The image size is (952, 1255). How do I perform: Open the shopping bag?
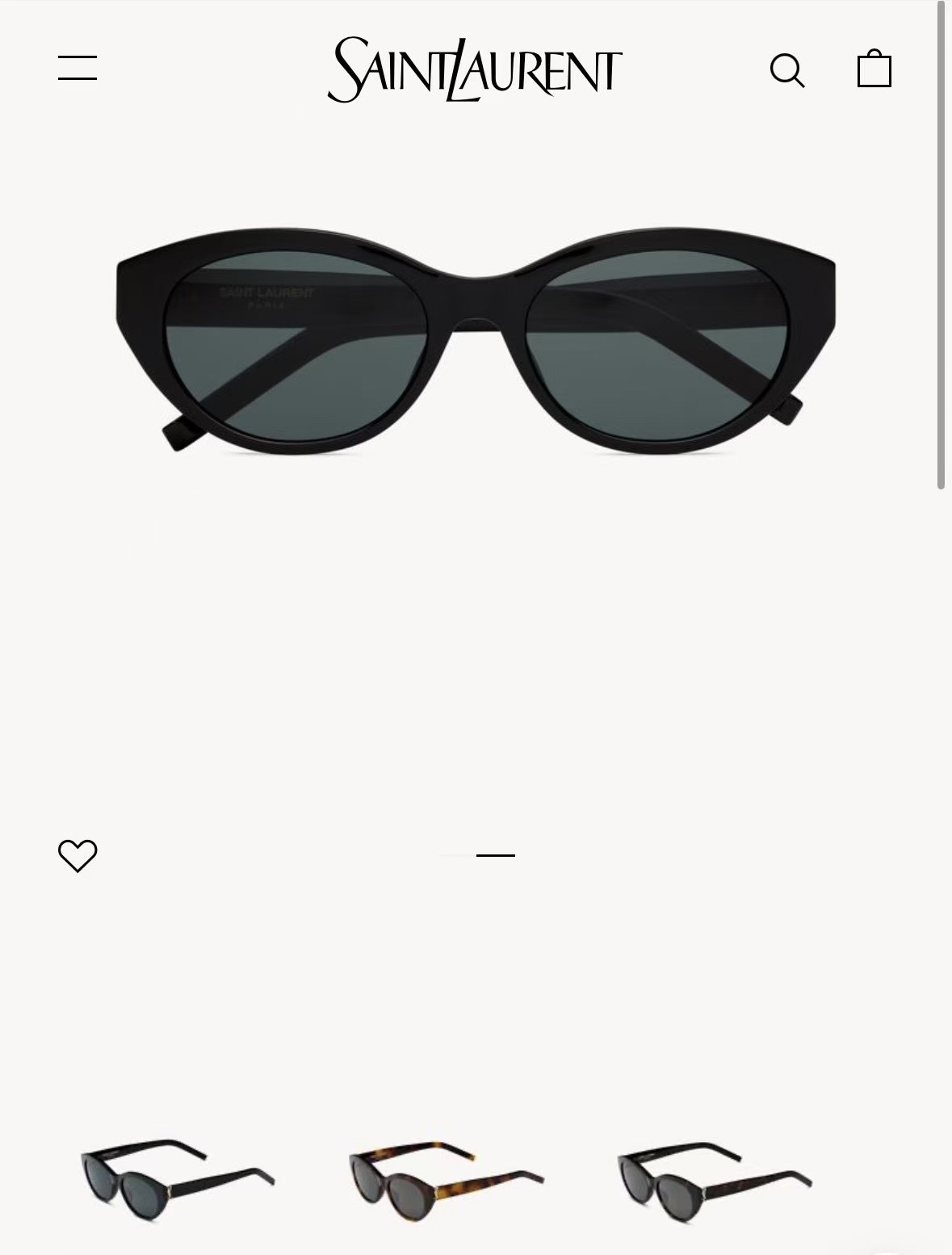[874, 69]
